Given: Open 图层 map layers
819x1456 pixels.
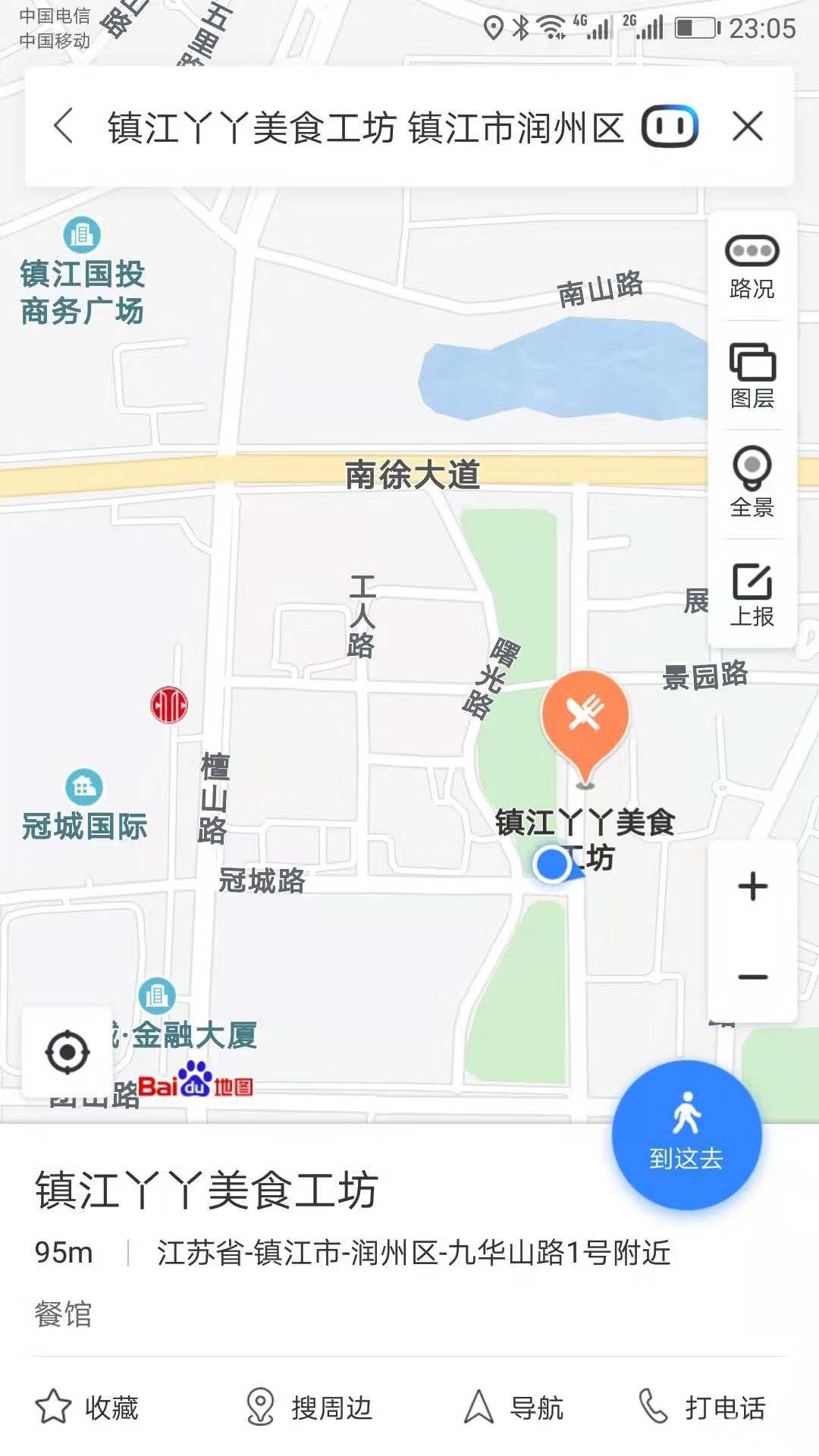Looking at the screenshot, I should [752, 376].
